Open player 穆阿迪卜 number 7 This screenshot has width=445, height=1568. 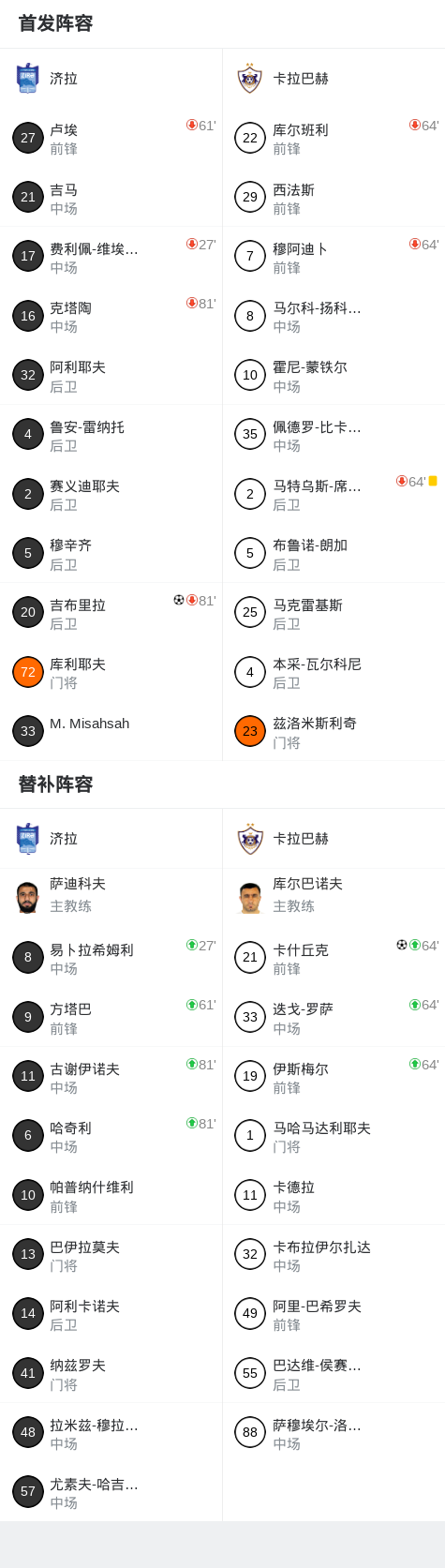coord(334,257)
